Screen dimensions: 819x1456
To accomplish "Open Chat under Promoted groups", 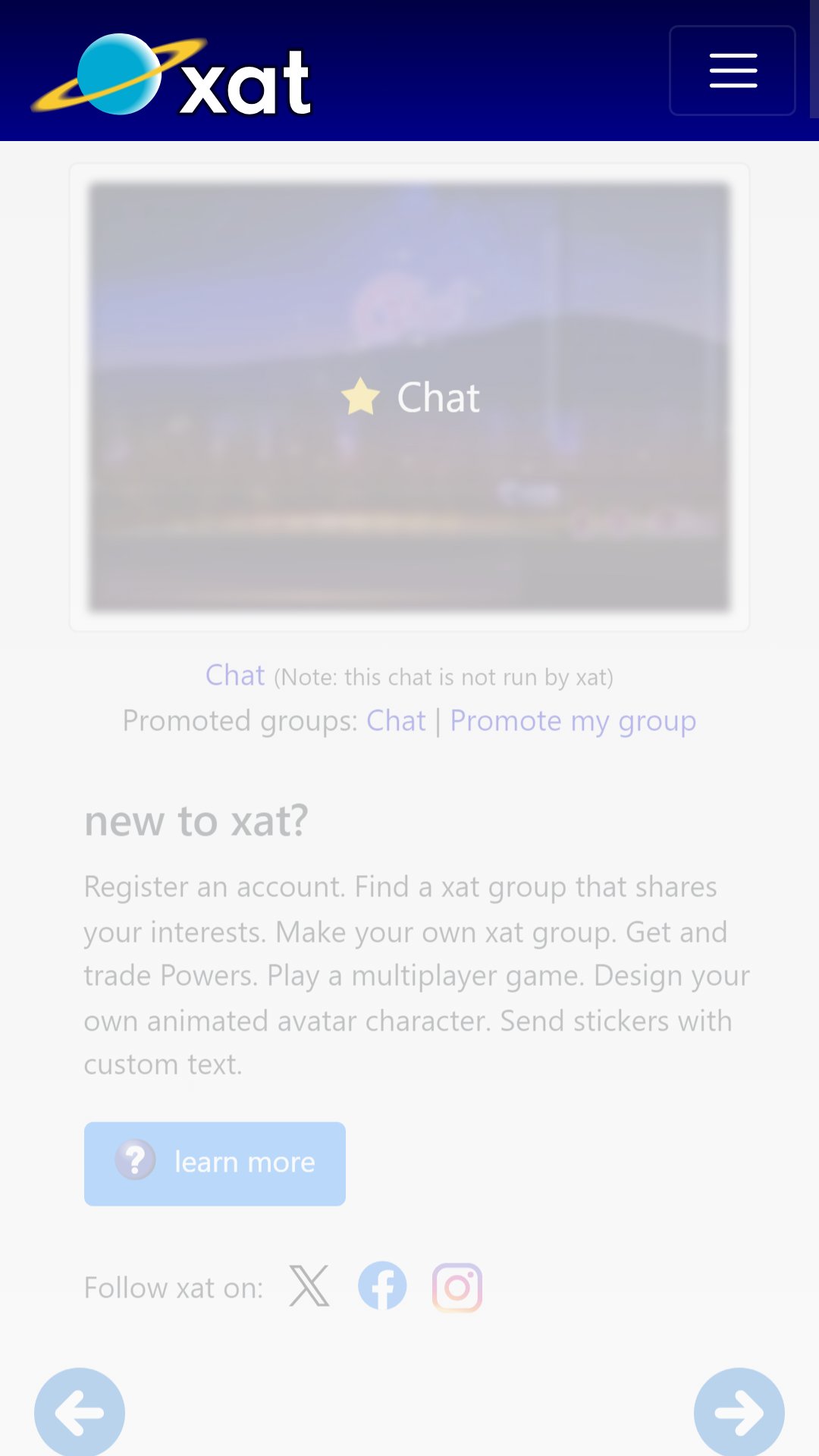I will tap(396, 720).
